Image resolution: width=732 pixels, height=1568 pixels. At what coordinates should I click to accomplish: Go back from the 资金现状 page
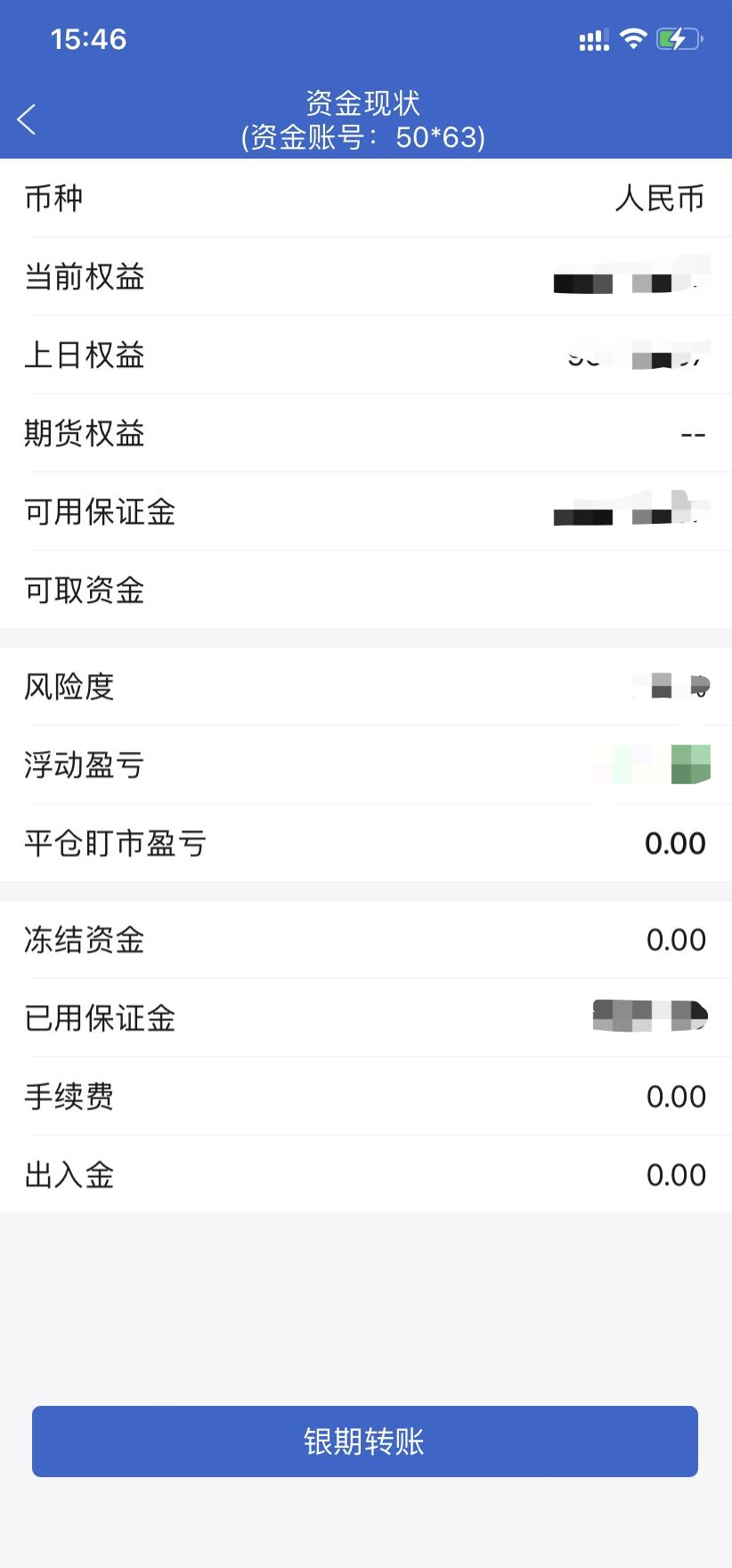[x=27, y=119]
